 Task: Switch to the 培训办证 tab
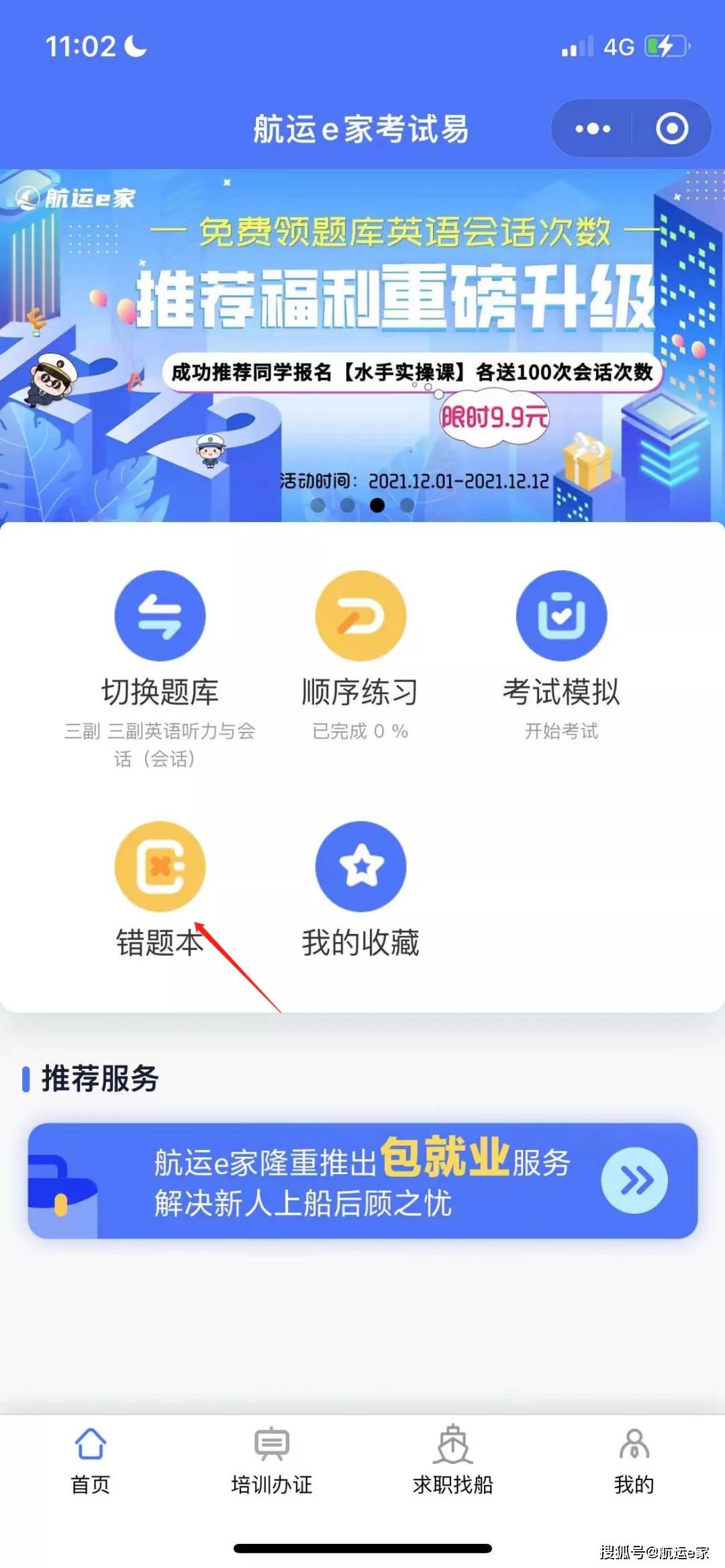coord(272,1461)
